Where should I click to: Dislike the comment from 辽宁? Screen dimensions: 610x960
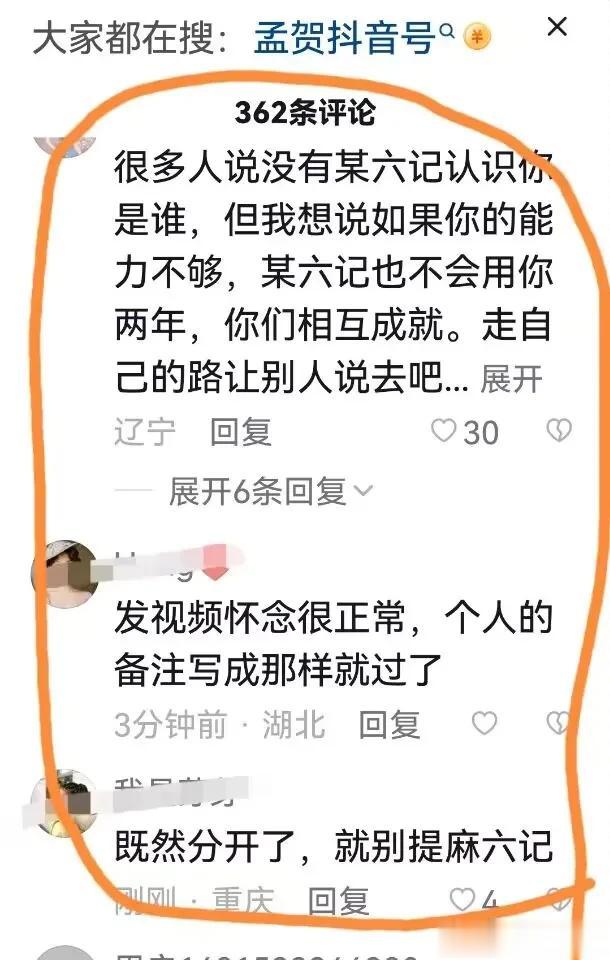click(558, 432)
